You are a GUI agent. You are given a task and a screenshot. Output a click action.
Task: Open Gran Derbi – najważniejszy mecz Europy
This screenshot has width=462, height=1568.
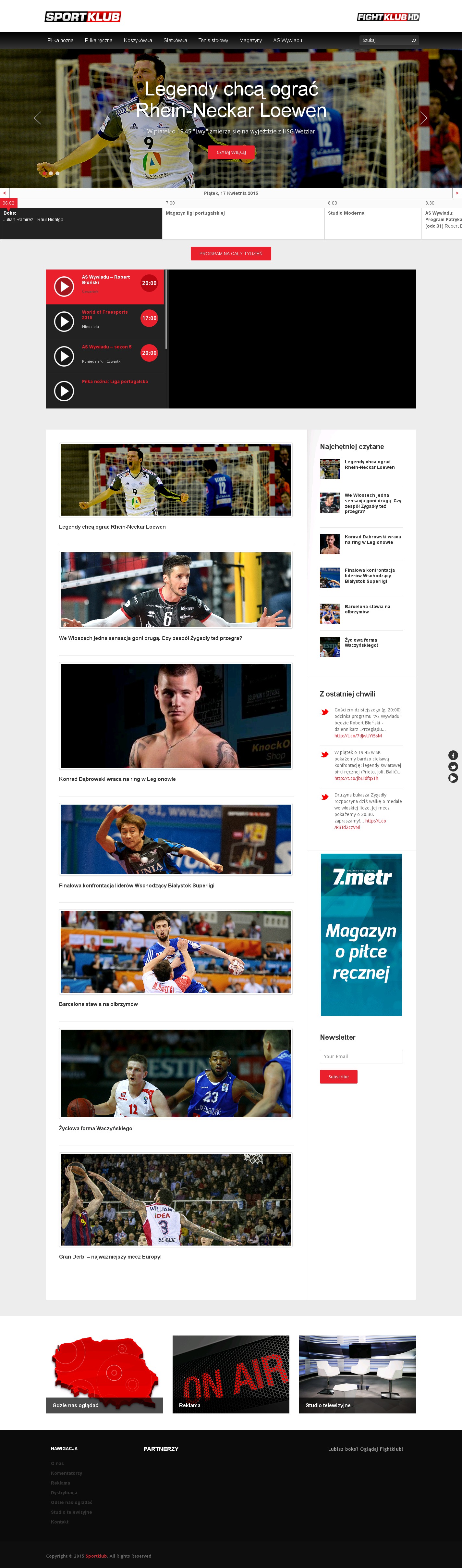110,1257
